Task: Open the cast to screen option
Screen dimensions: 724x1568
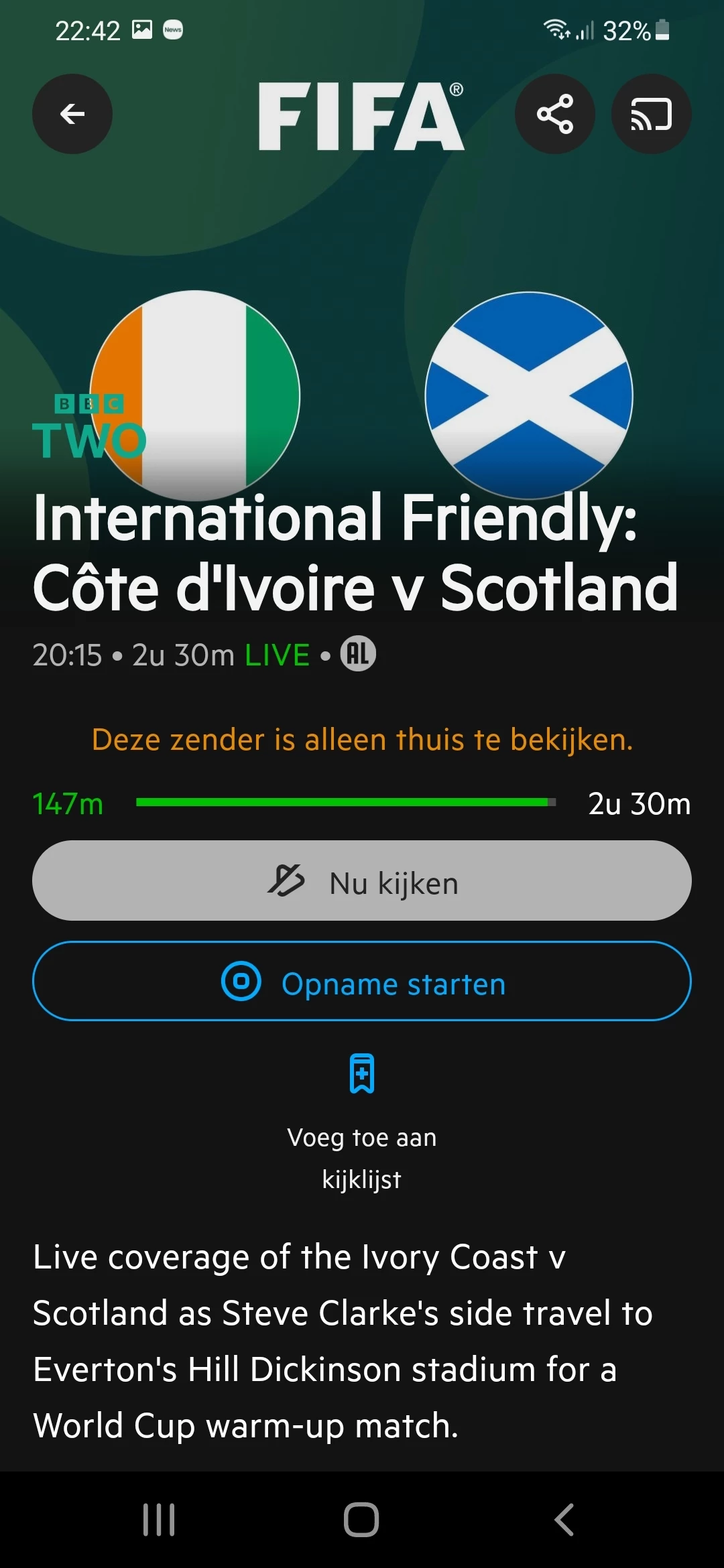Action: pos(651,114)
